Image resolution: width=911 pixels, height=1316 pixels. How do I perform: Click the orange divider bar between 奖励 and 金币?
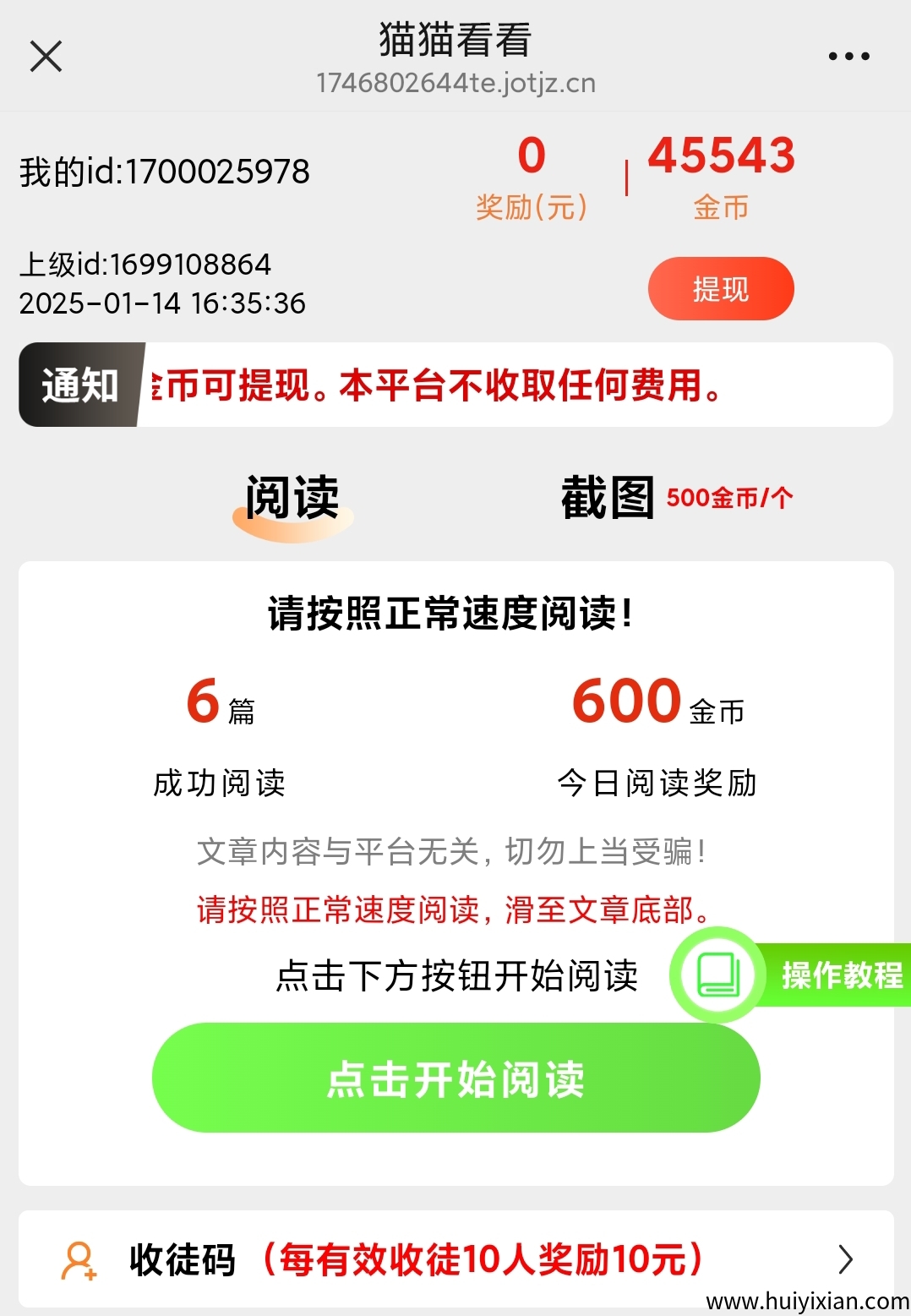[x=625, y=173]
